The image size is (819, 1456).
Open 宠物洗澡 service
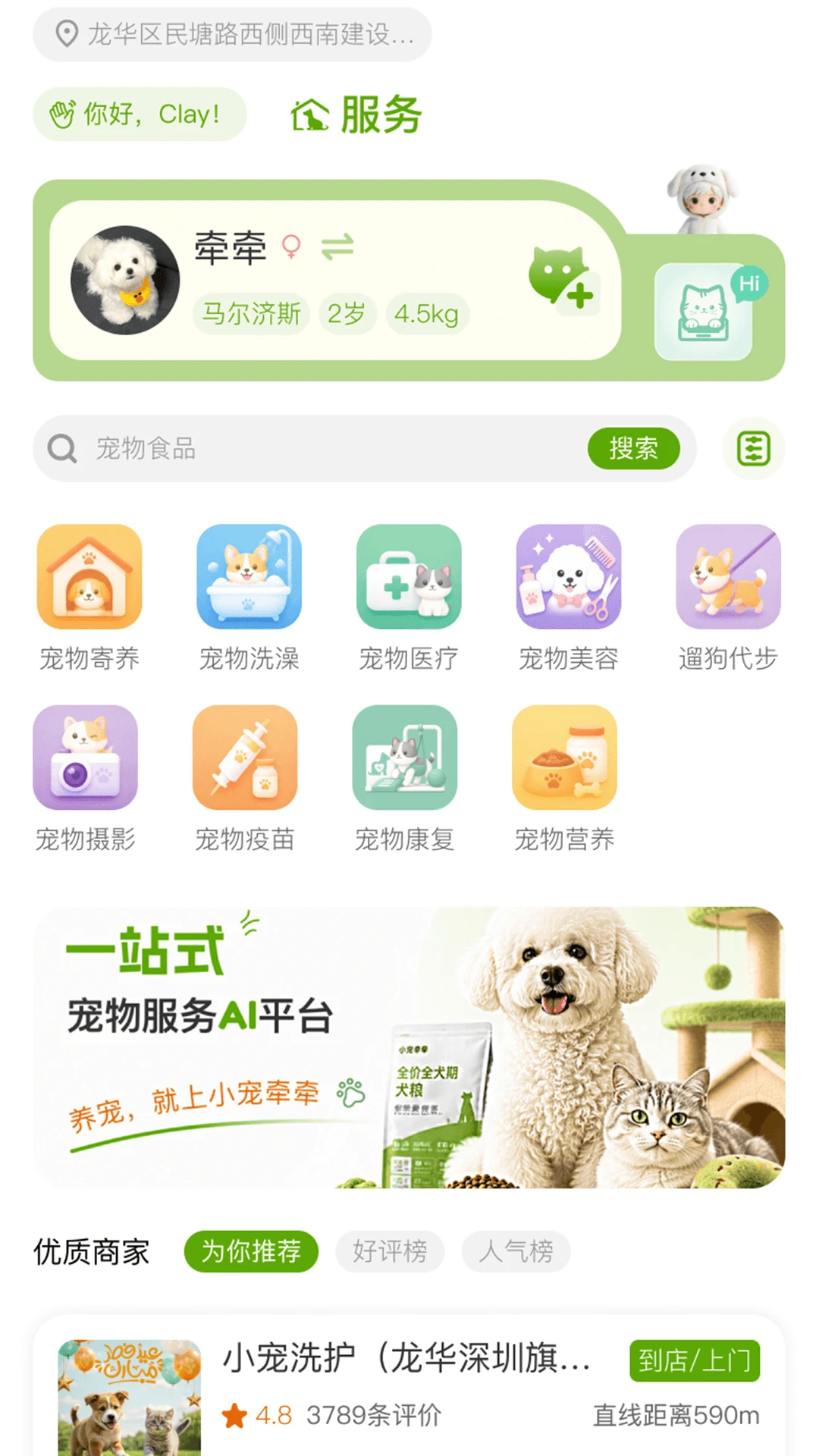(x=249, y=598)
